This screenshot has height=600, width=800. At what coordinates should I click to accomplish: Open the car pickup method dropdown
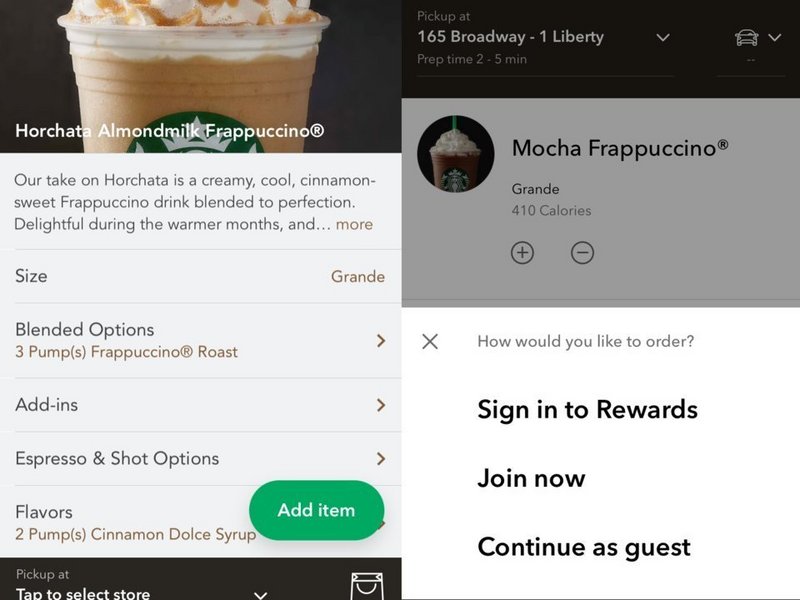758,38
